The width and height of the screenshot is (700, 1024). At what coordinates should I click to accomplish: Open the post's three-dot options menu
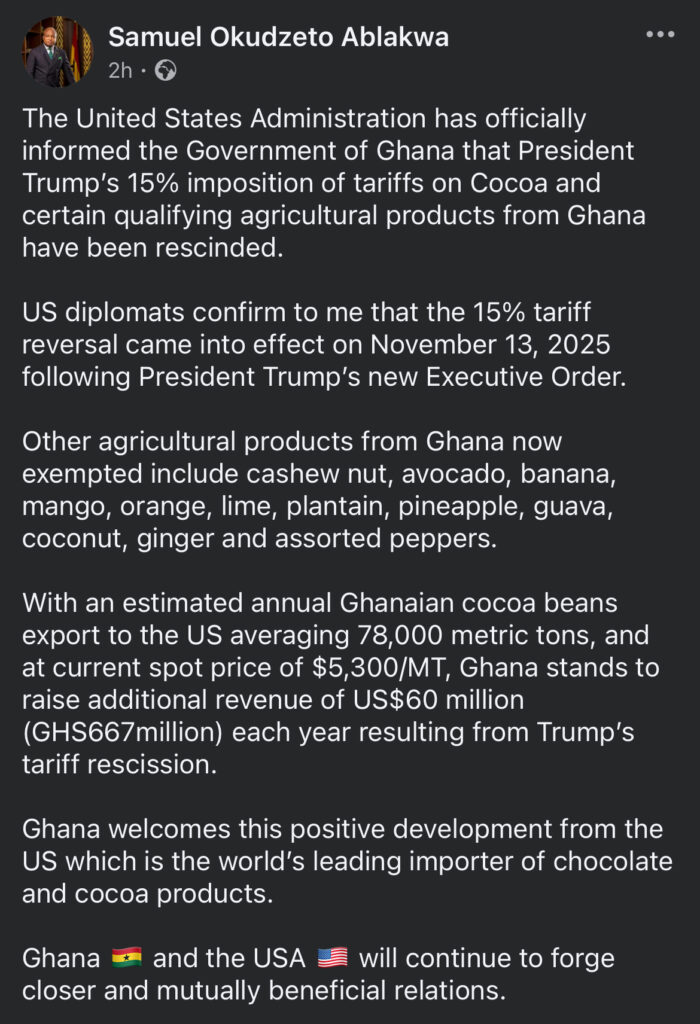660,34
